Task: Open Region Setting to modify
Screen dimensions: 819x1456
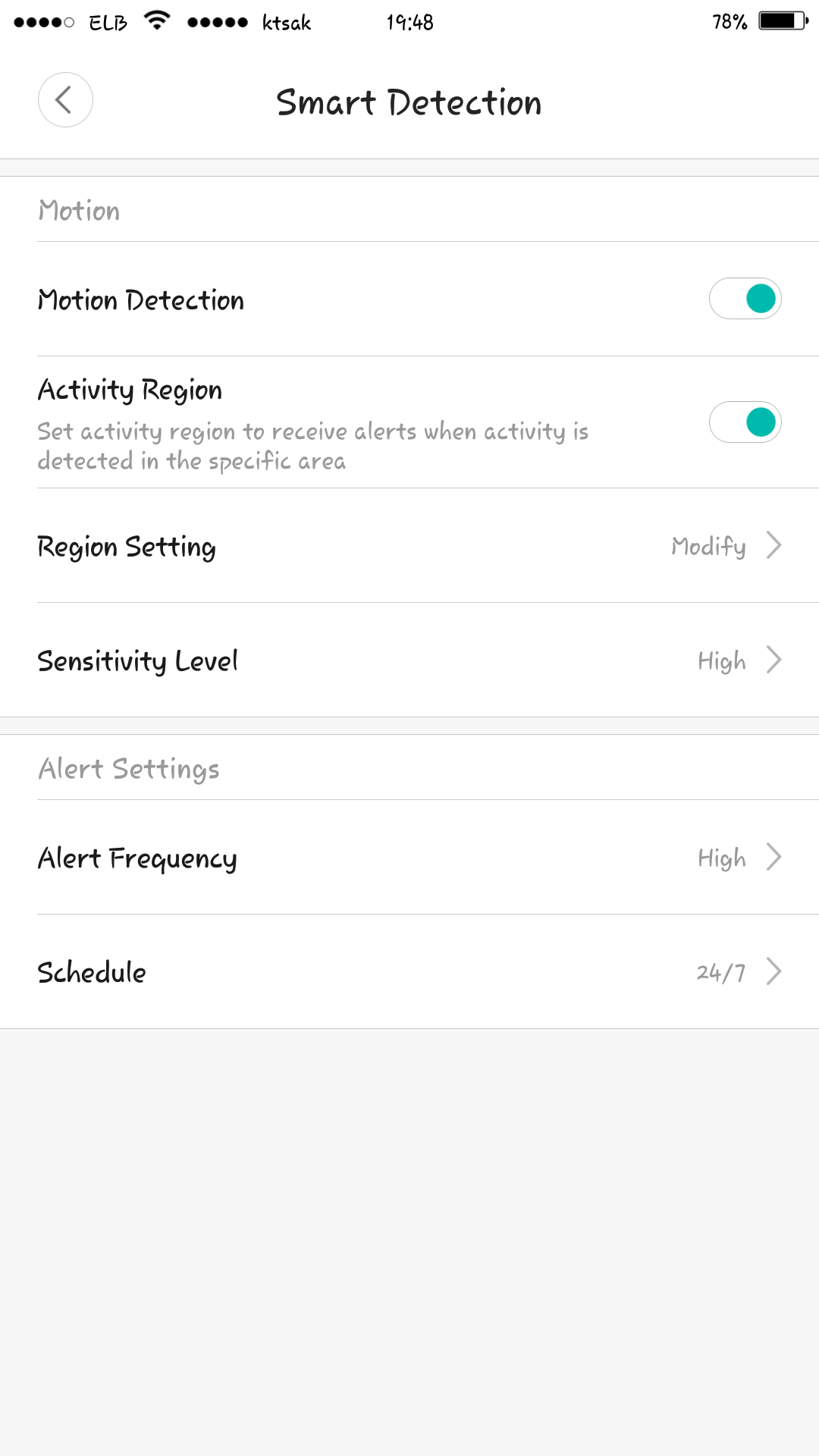Action: (x=409, y=546)
